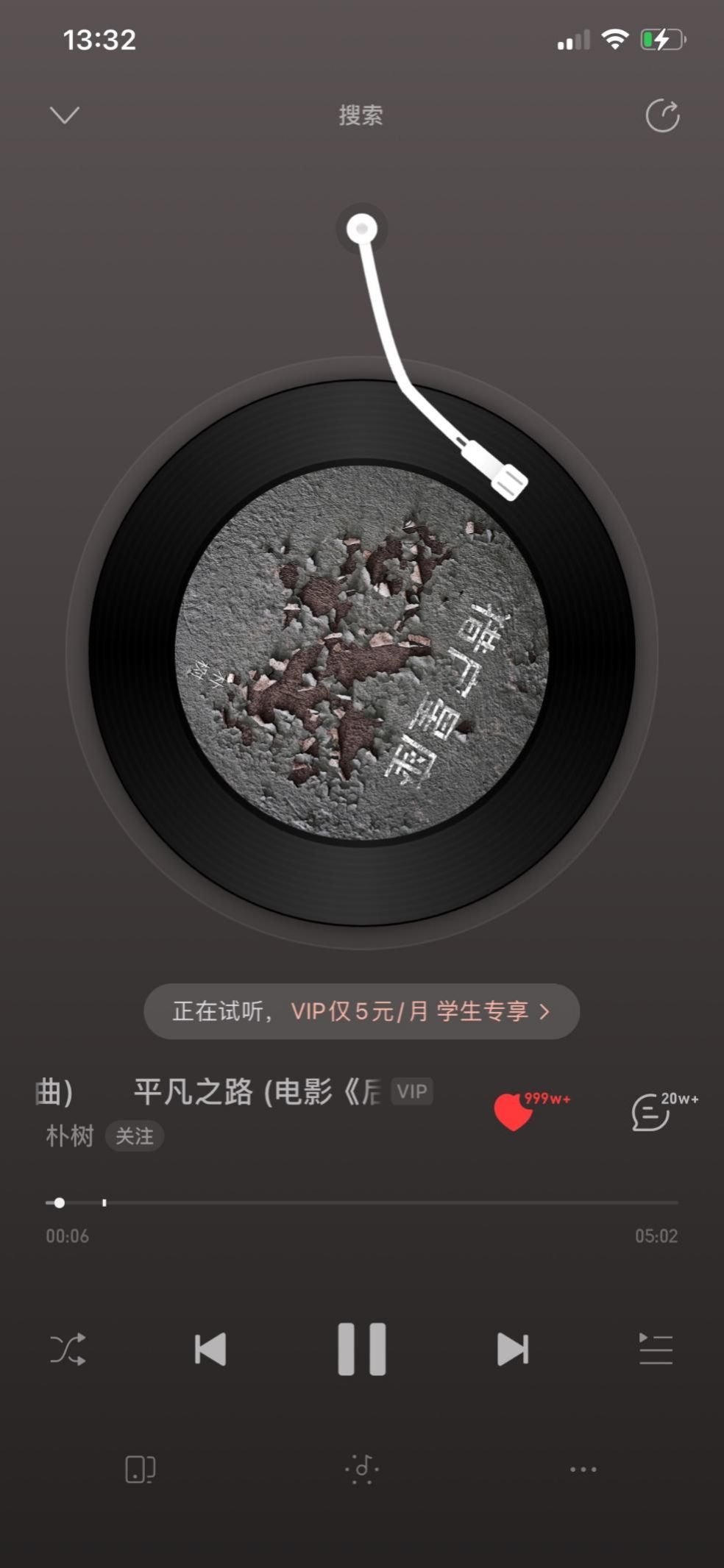Open the device casting icon

pos(140,1469)
